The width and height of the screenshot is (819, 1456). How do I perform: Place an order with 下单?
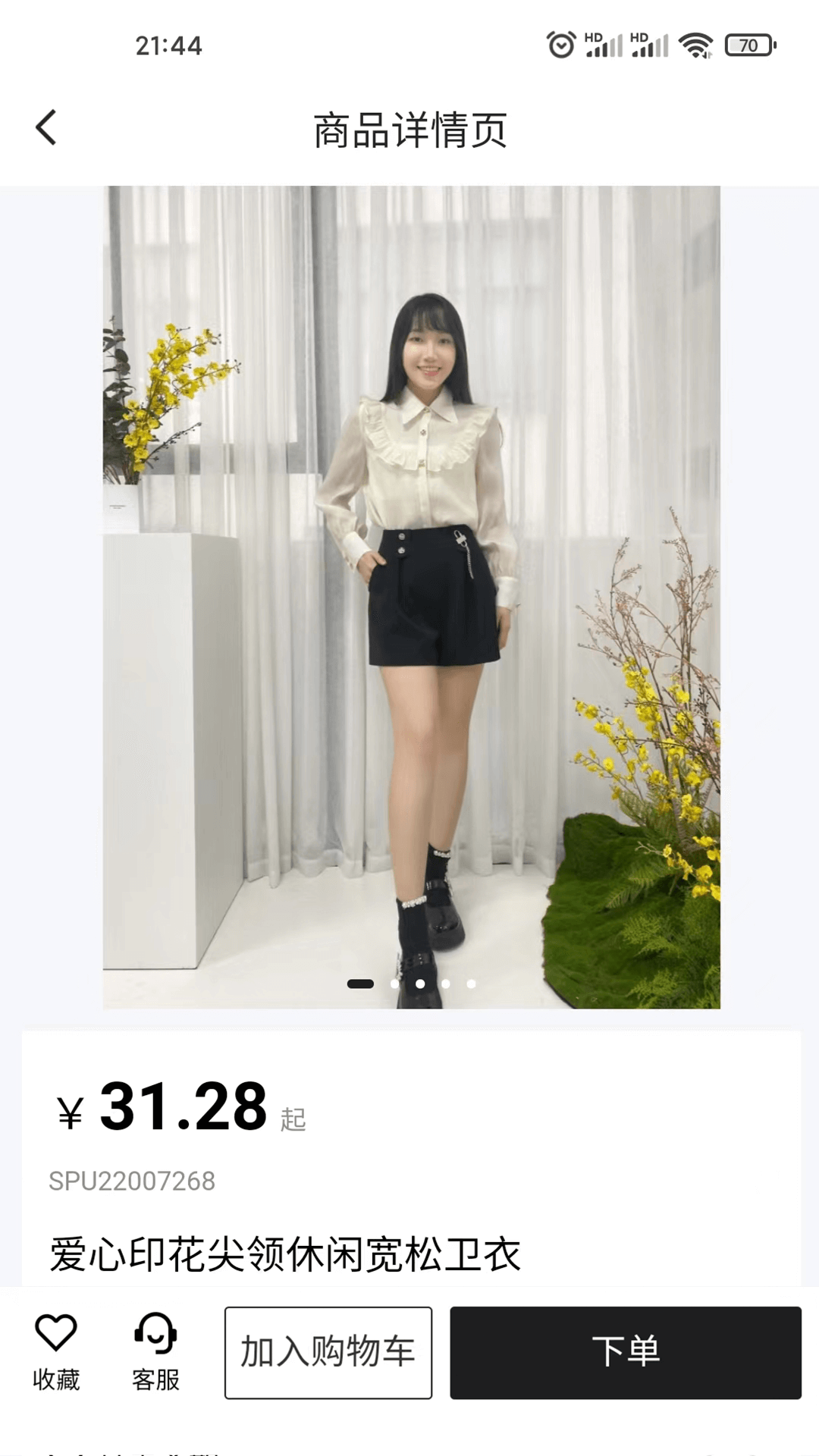coord(625,1352)
